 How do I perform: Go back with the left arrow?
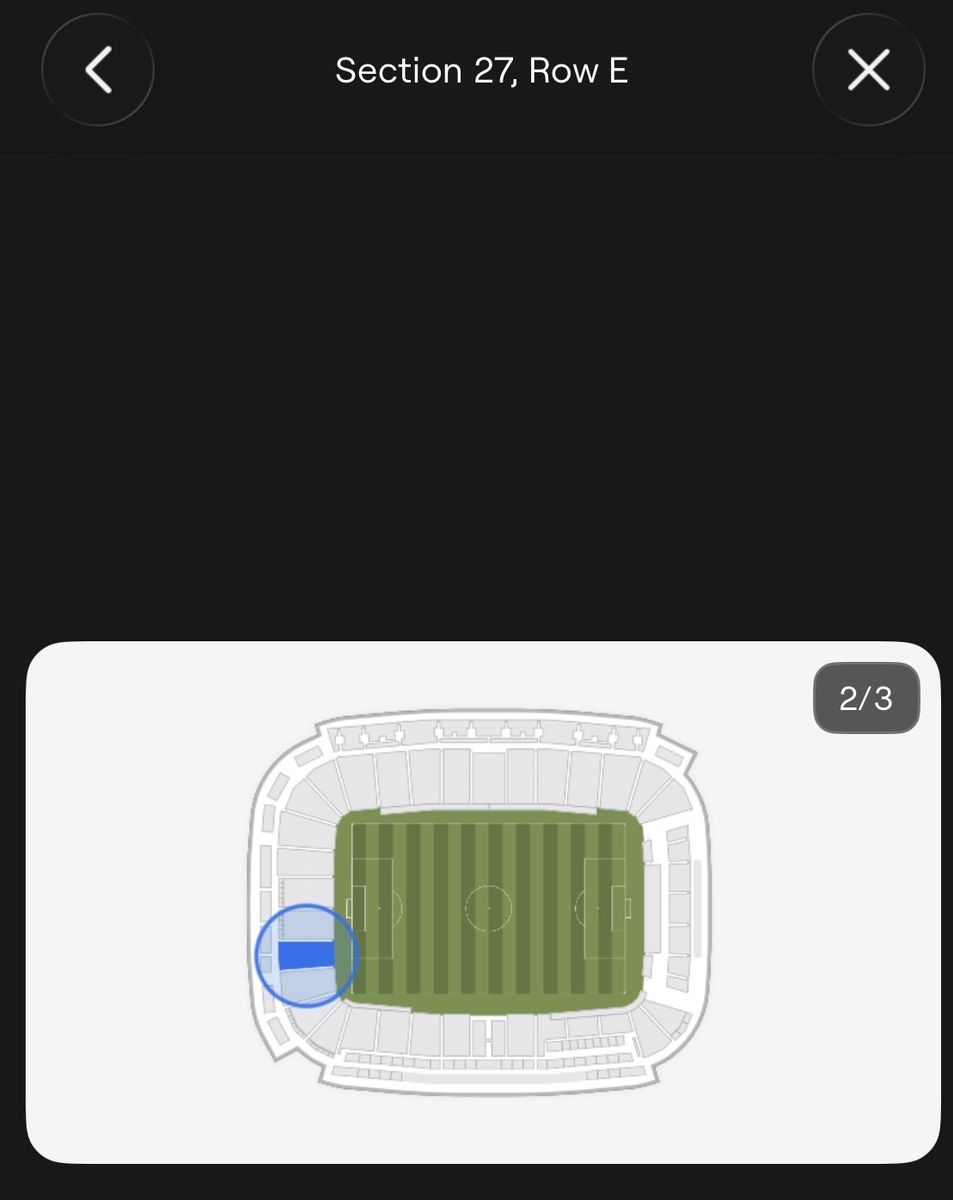pos(98,70)
